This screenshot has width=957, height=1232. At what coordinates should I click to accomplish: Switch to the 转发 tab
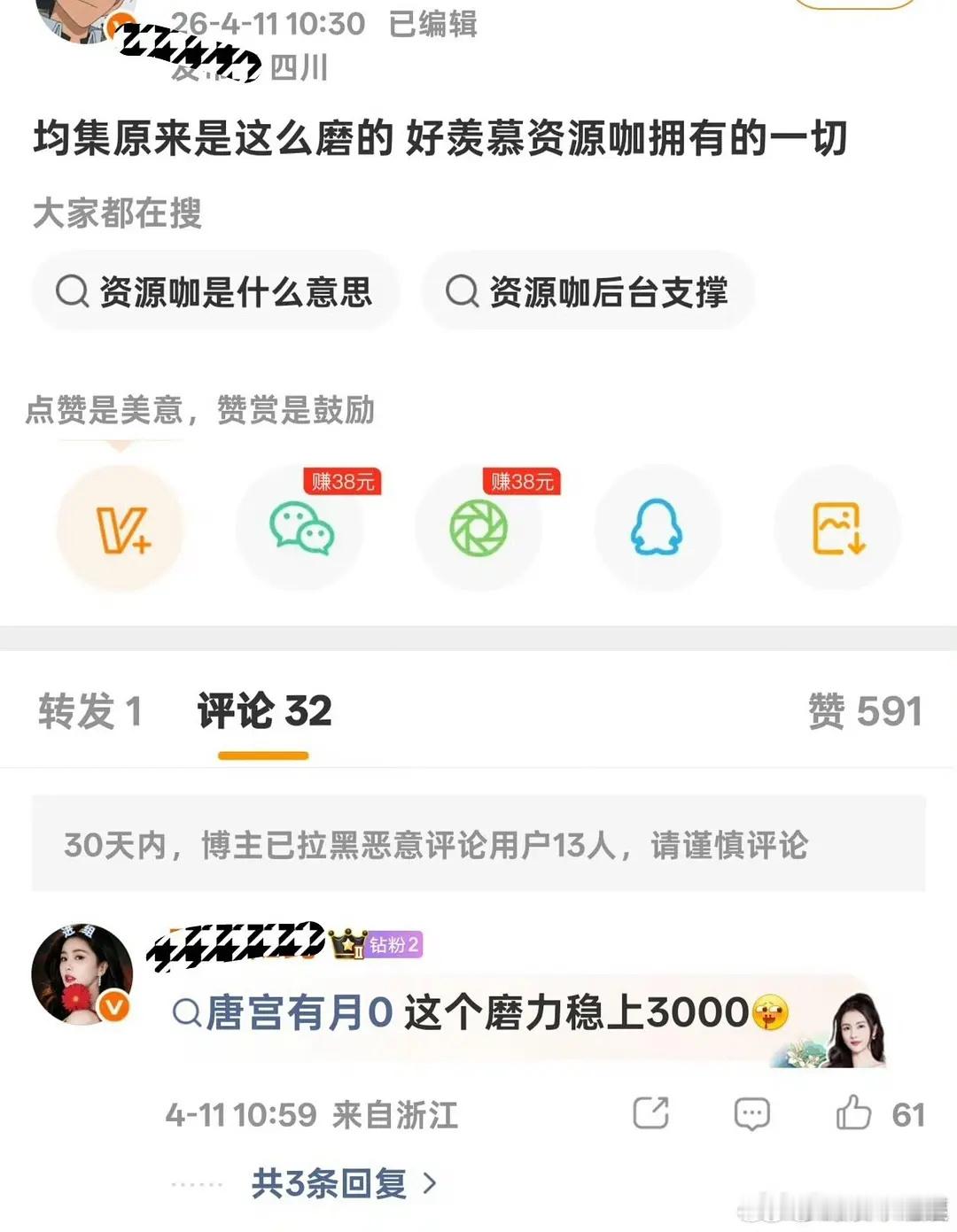tap(93, 711)
